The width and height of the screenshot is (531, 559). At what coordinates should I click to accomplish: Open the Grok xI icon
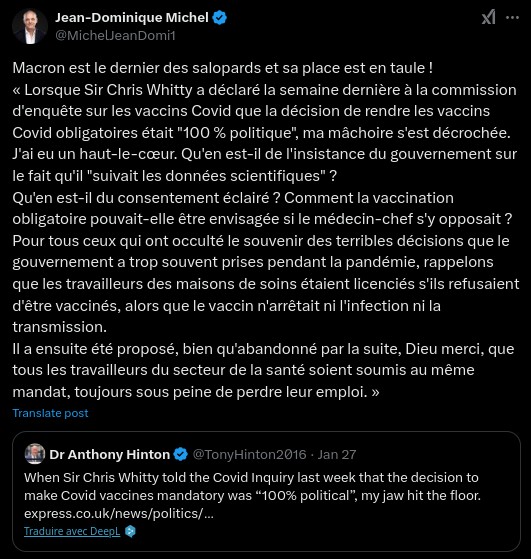[x=489, y=17]
